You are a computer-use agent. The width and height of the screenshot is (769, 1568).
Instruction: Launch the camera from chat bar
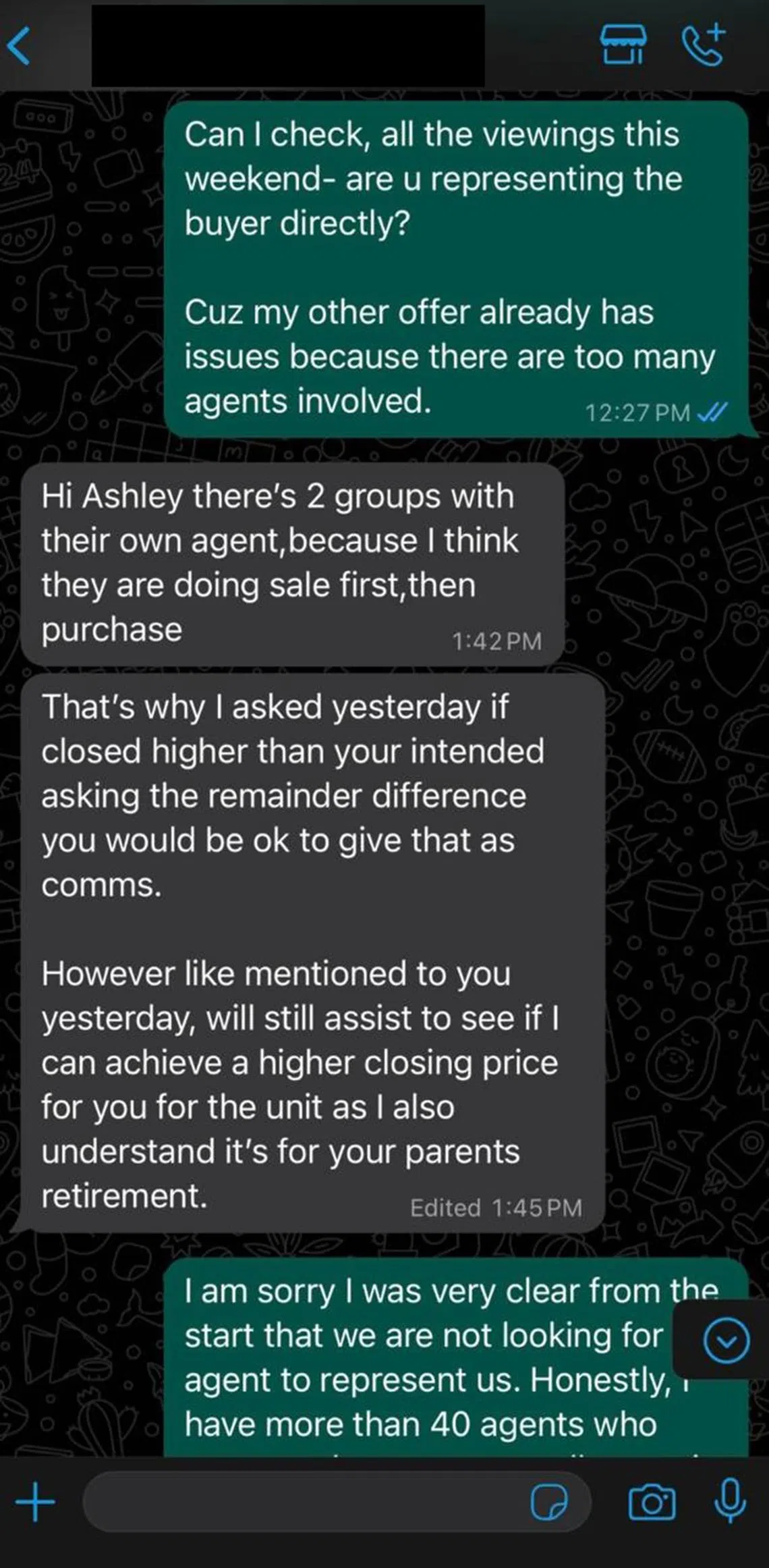(x=651, y=1503)
